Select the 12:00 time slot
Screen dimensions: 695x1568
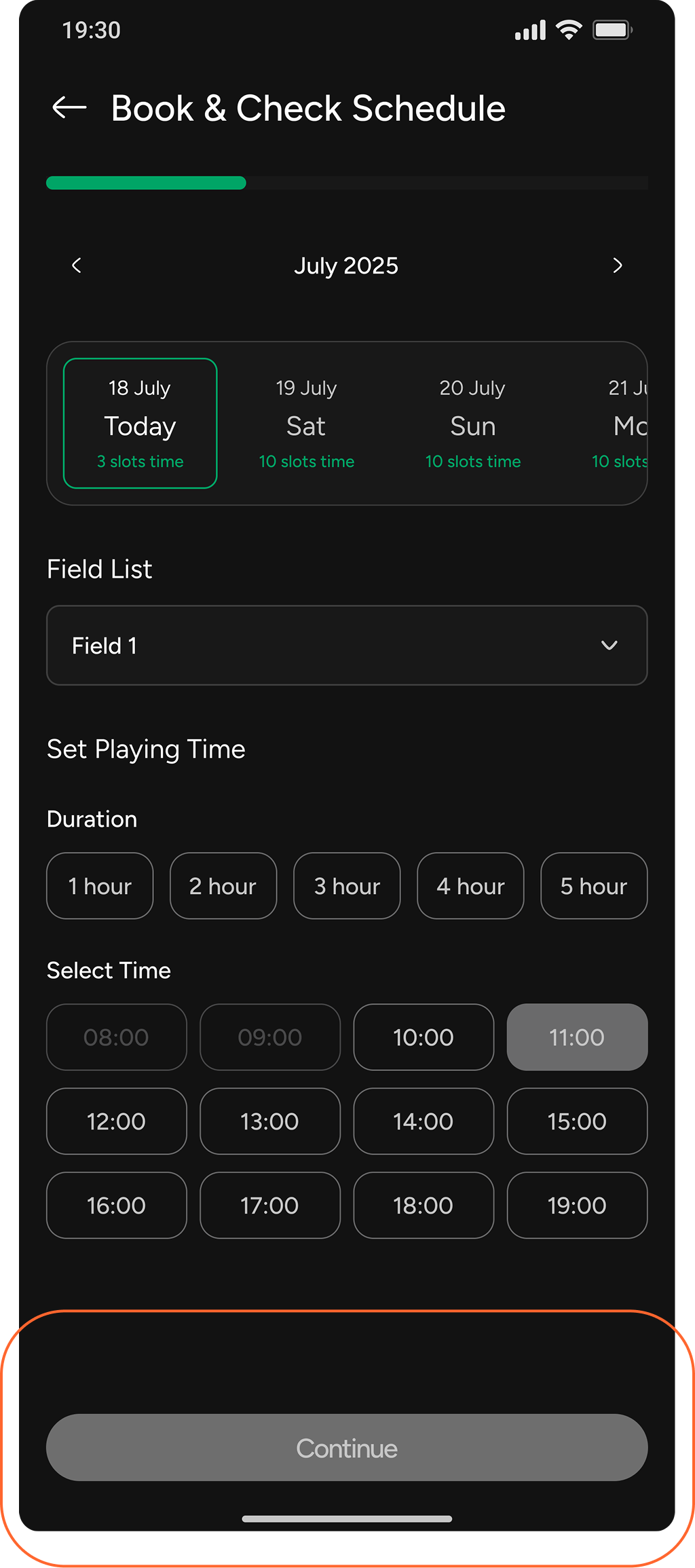tap(116, 1121)
